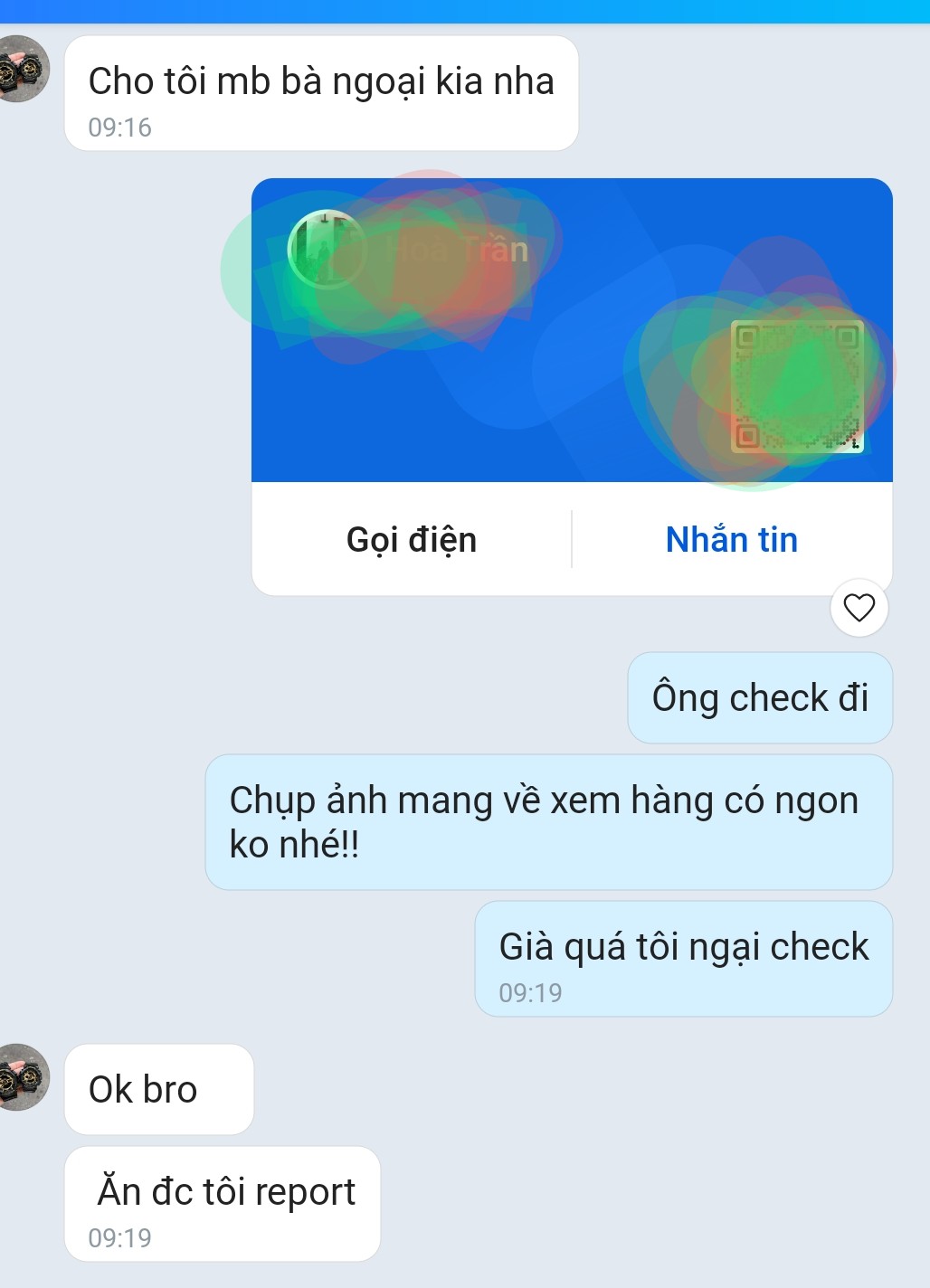Open the shared blue contact card

click(x=572, y=330)
